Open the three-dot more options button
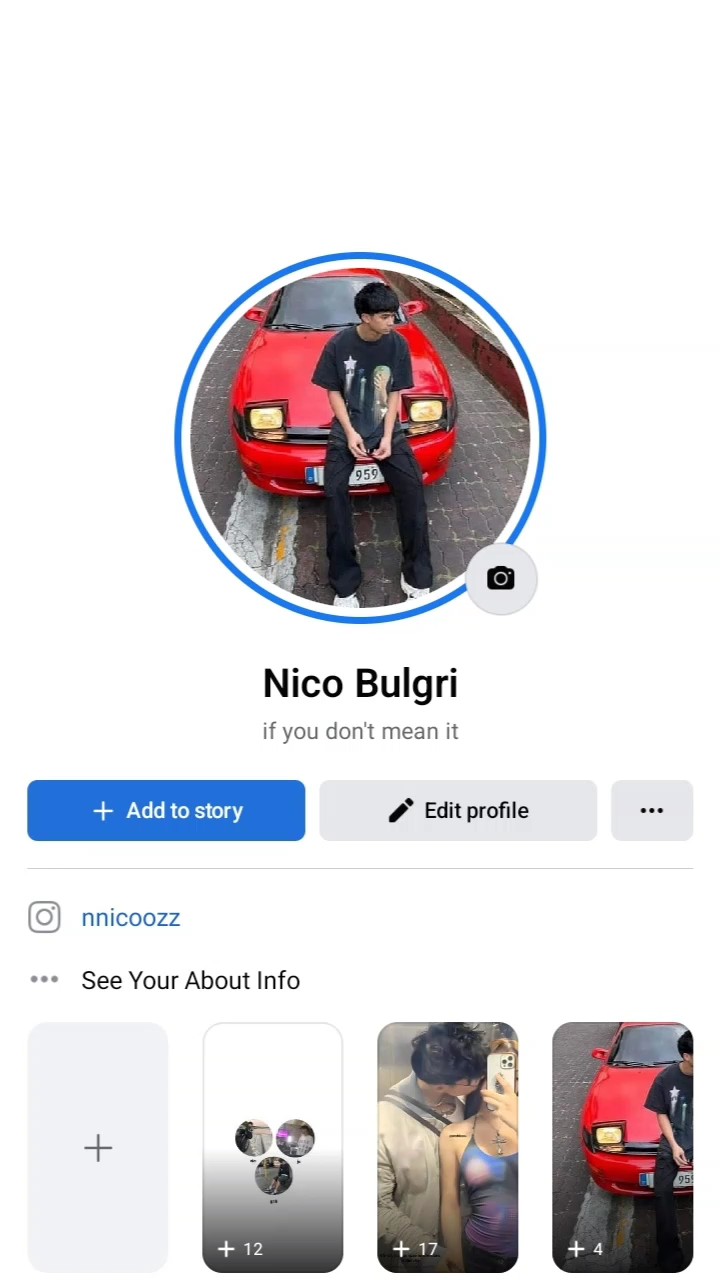720x1280 pixels. point(652,810)
